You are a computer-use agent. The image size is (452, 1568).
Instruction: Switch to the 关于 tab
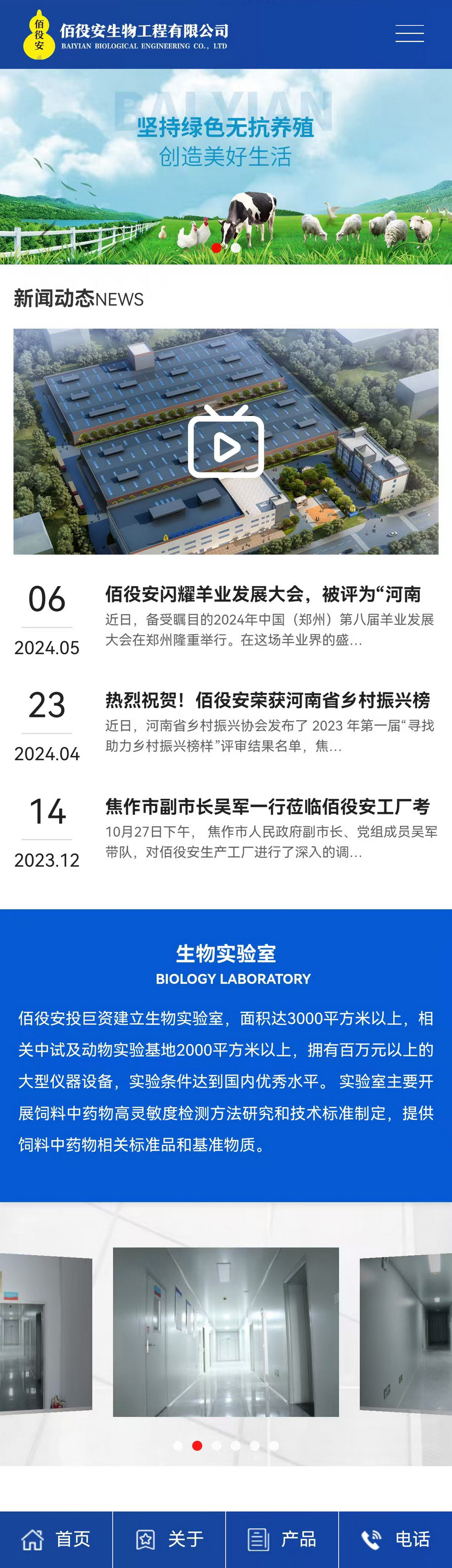point(169,1540)
